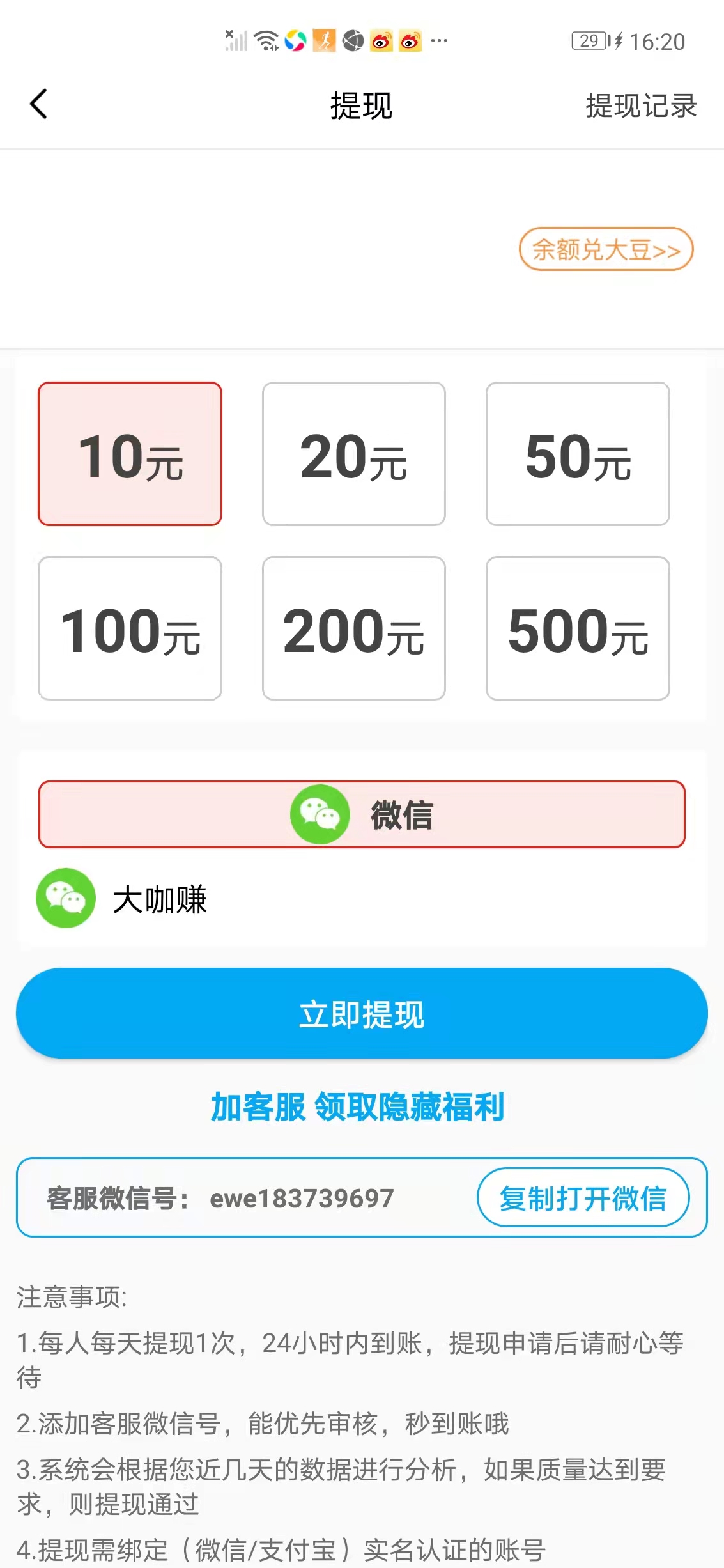Image resolution: width=724 pixels, height=1568 pixels.
Task: Expand 余额兑大豆 to exchange balance
Action: (605, 250)
